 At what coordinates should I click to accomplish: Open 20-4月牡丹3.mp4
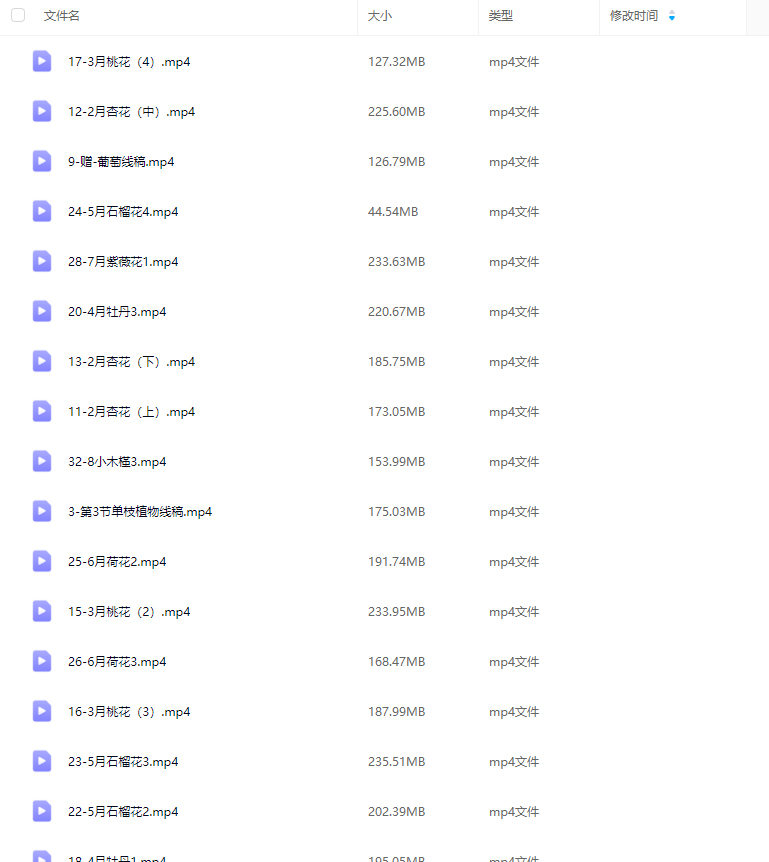point(117,312)
